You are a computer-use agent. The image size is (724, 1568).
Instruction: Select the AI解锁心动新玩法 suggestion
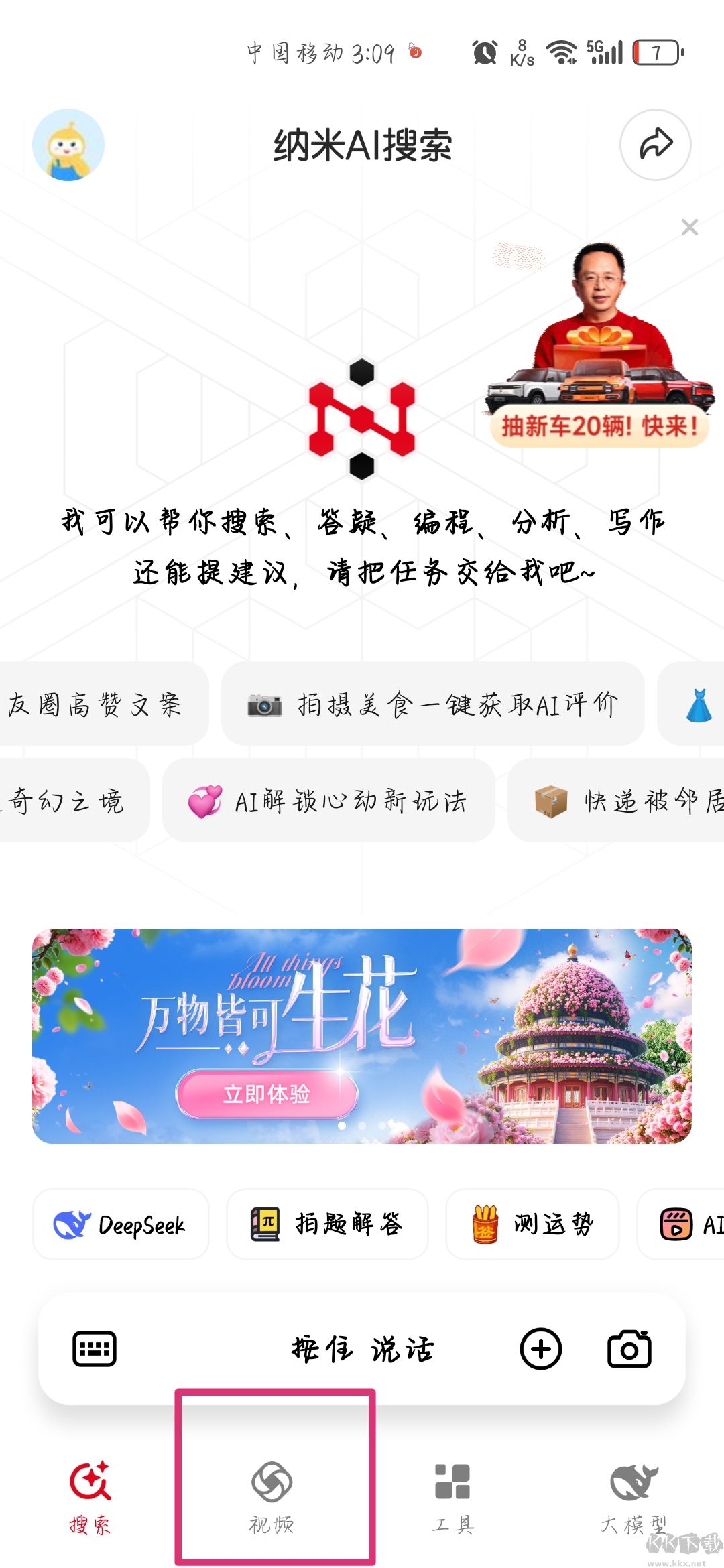click(328, 801)
